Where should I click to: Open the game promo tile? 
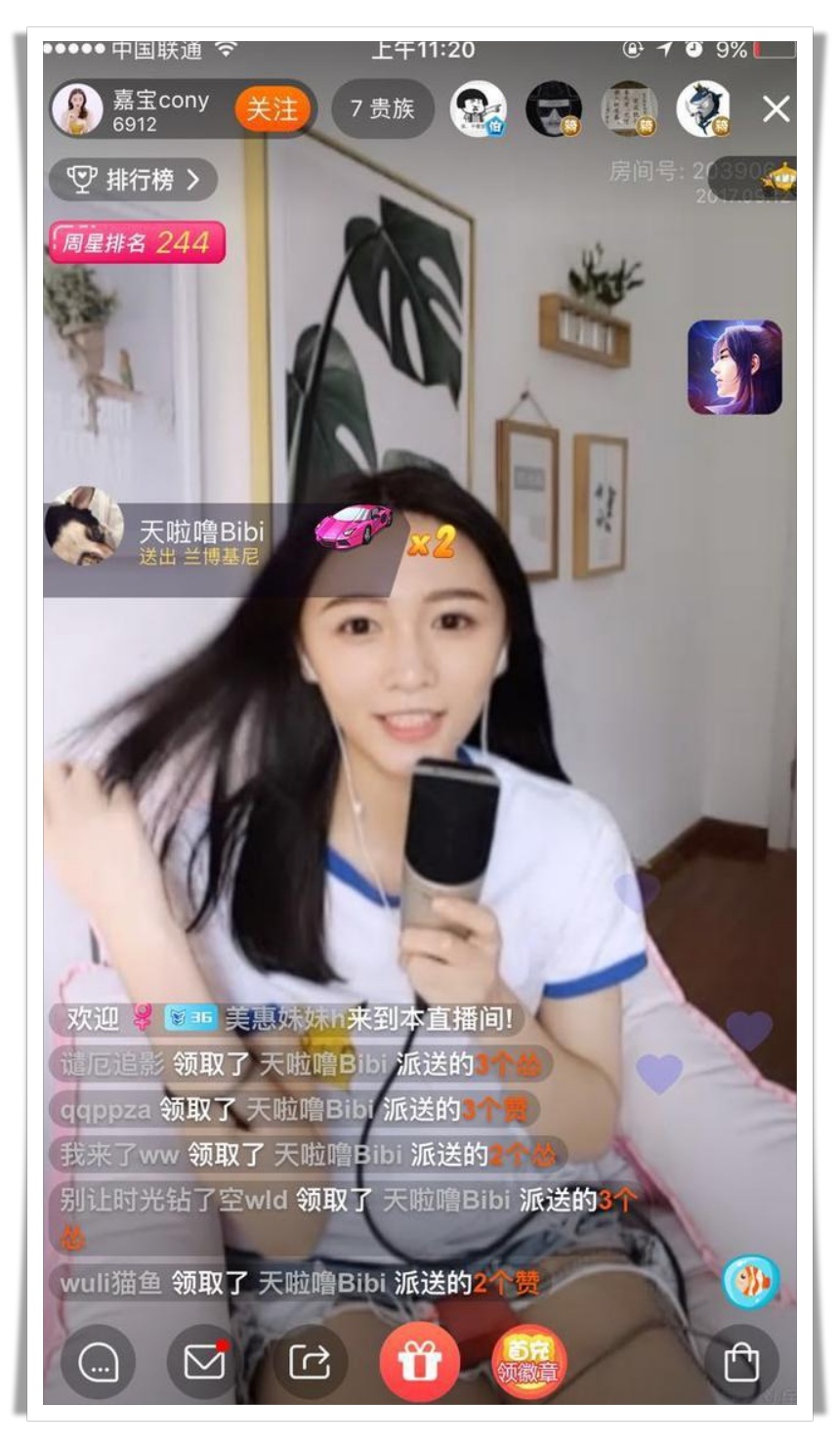(x=735, y=367)
